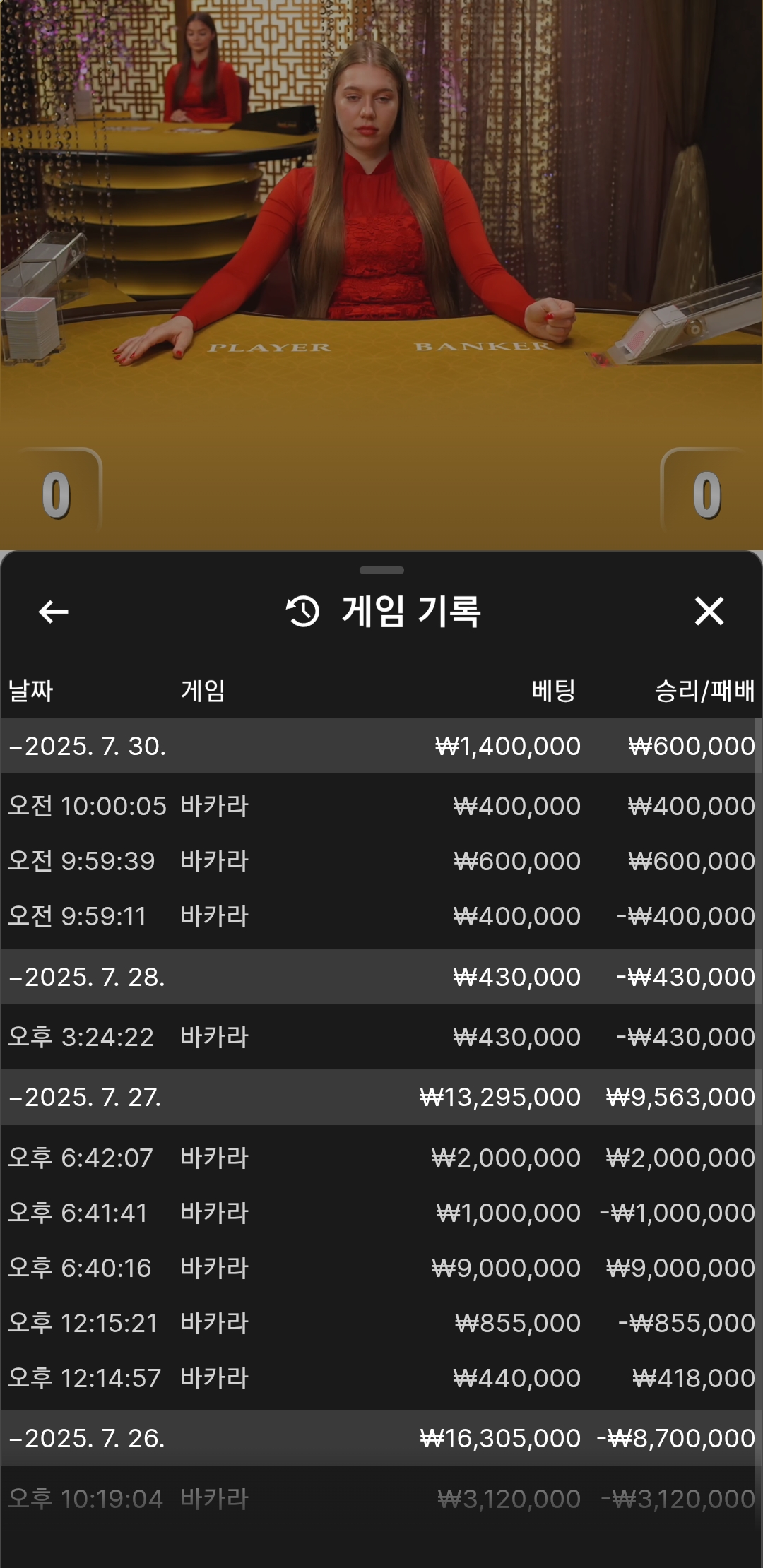View the 오후 6:40:16 ₩9,000,000 round
763x1568 pixels.
coord(381,1268)
